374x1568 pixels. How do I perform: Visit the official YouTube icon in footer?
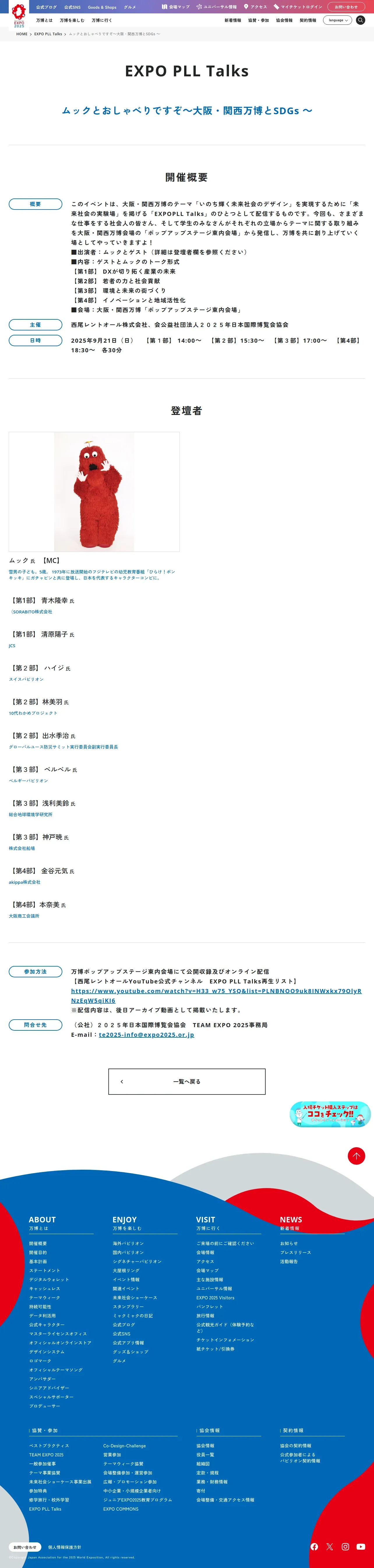(x=361, y=1546)
